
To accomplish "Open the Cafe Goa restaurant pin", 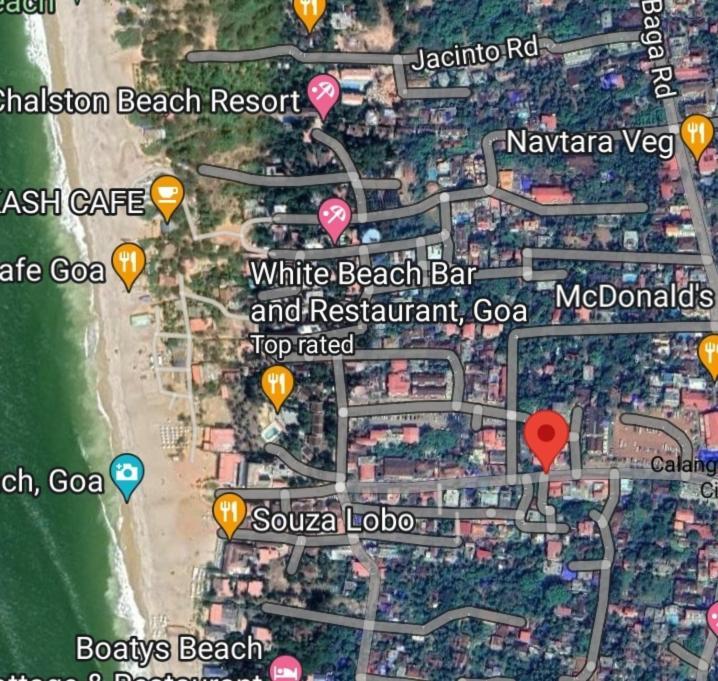I will (x=128, y=263).
